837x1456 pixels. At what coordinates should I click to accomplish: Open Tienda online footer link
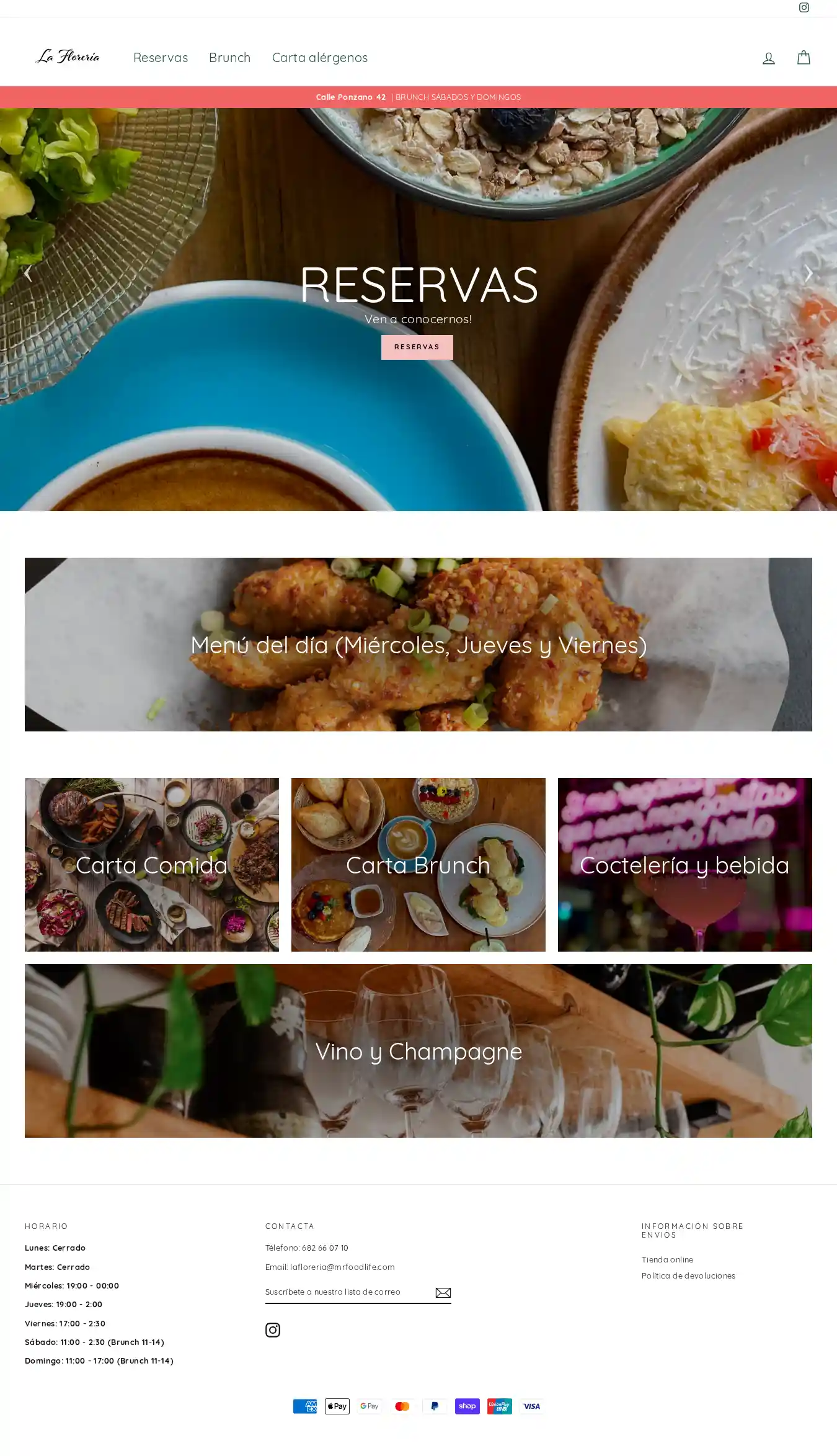coord(667,1259)
